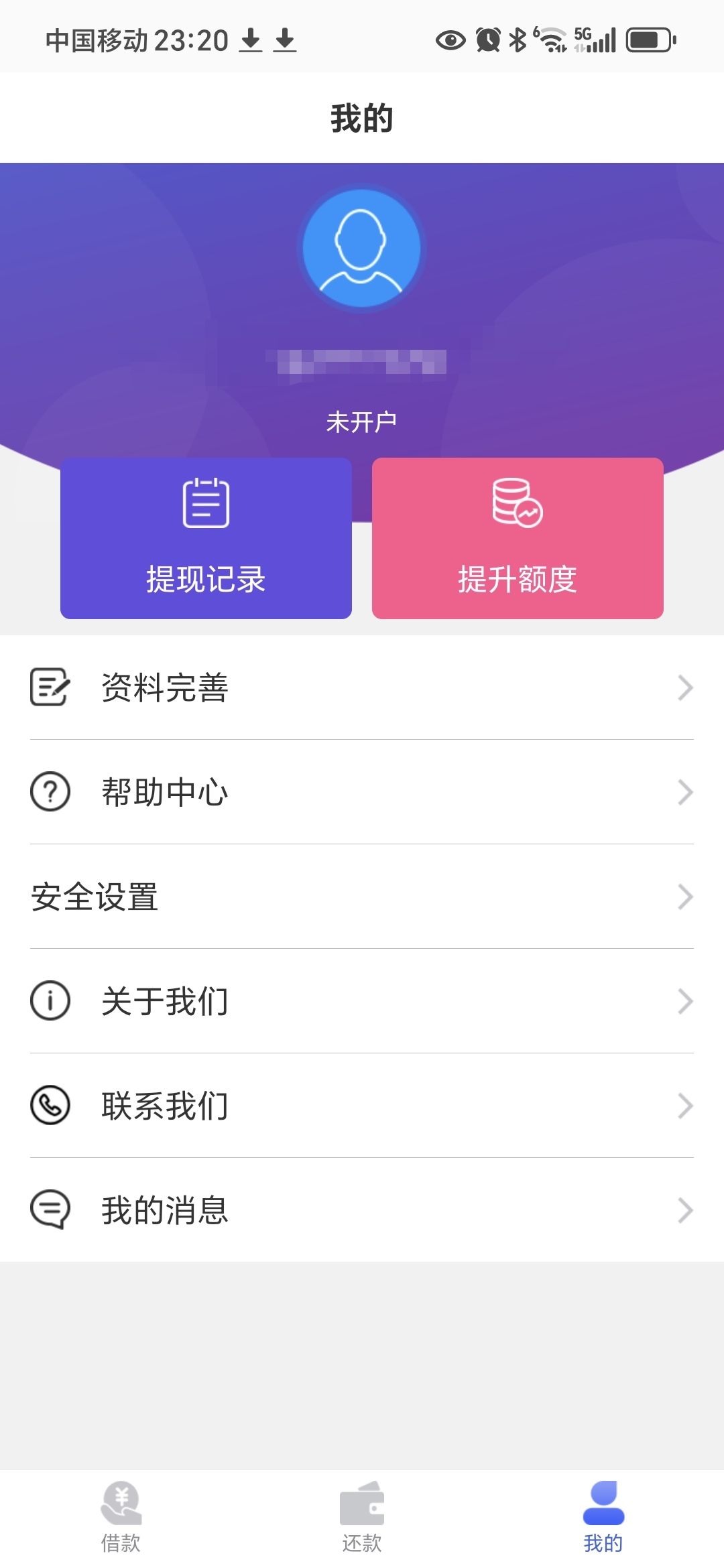Image resolution: width=724 pixels, height=1568 pixels.
Task: Open 联系我们 contact row
Action: click(x=362, y=1106)
